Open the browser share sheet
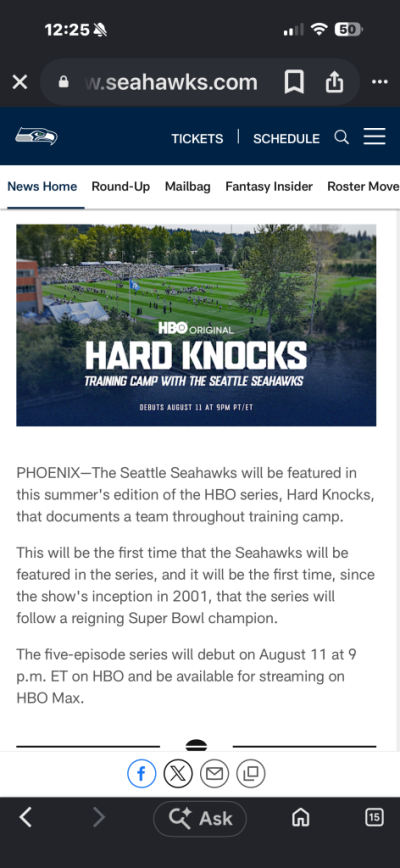 (x=334, y=82)
